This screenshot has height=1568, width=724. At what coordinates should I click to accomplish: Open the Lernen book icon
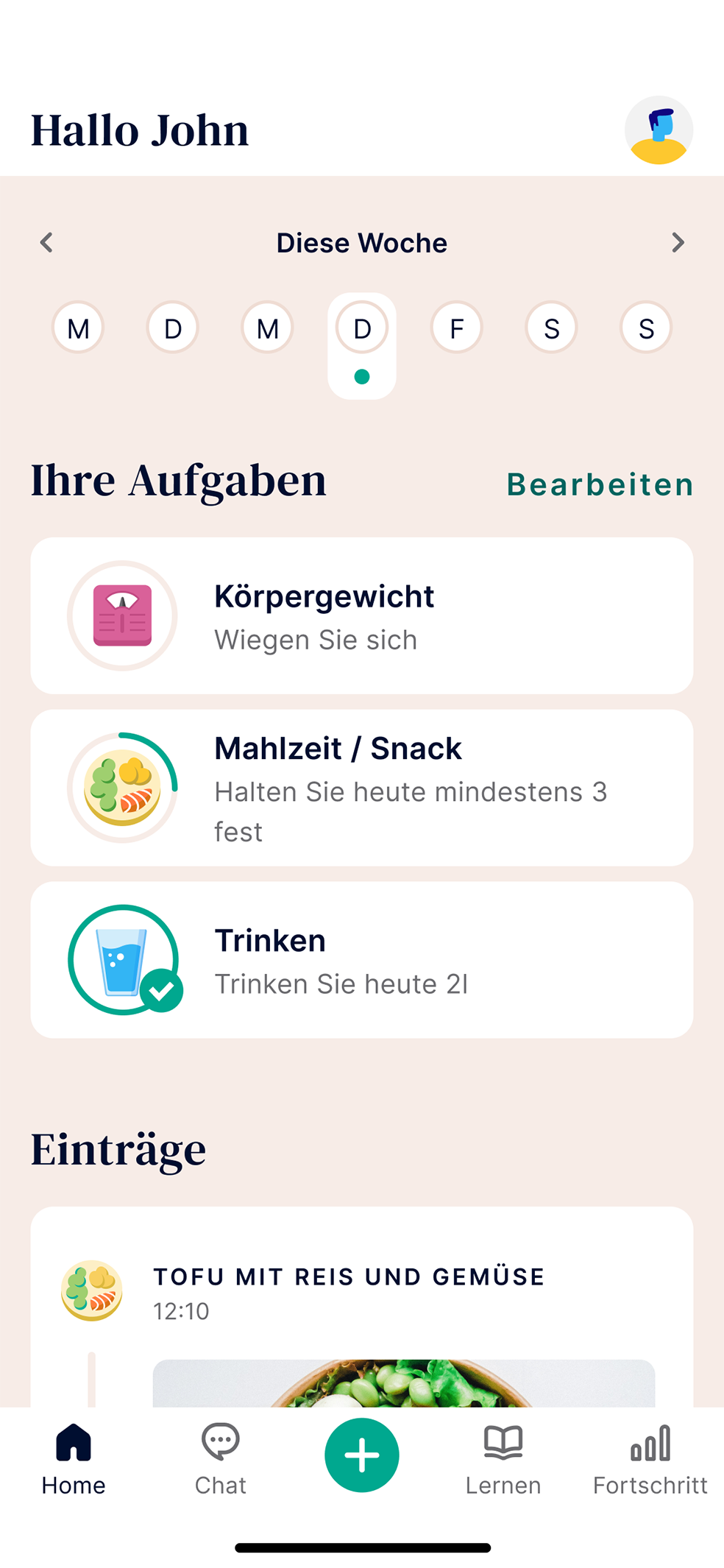tap(503, 1441)
